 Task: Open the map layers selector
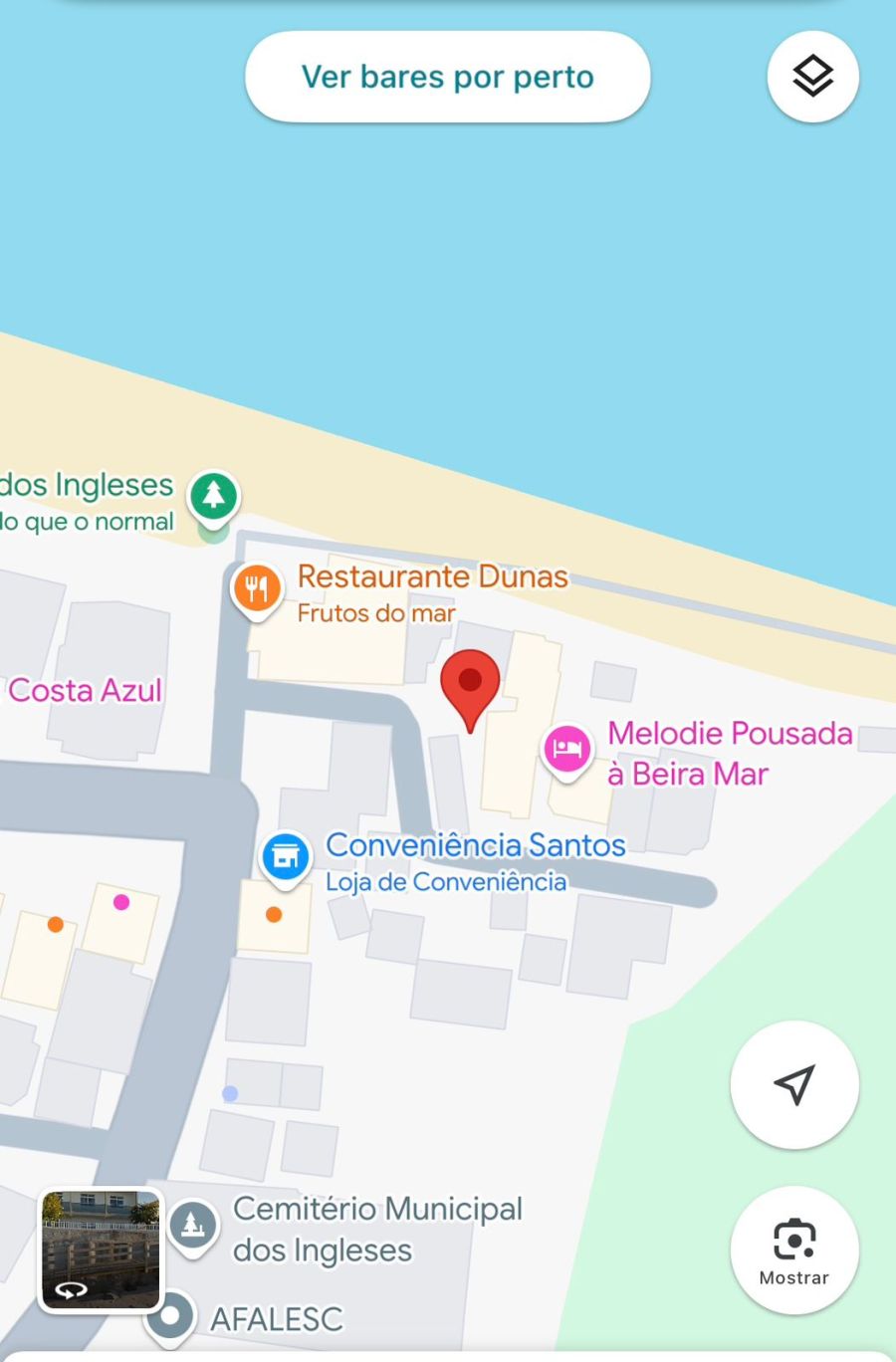coord(812,77)
